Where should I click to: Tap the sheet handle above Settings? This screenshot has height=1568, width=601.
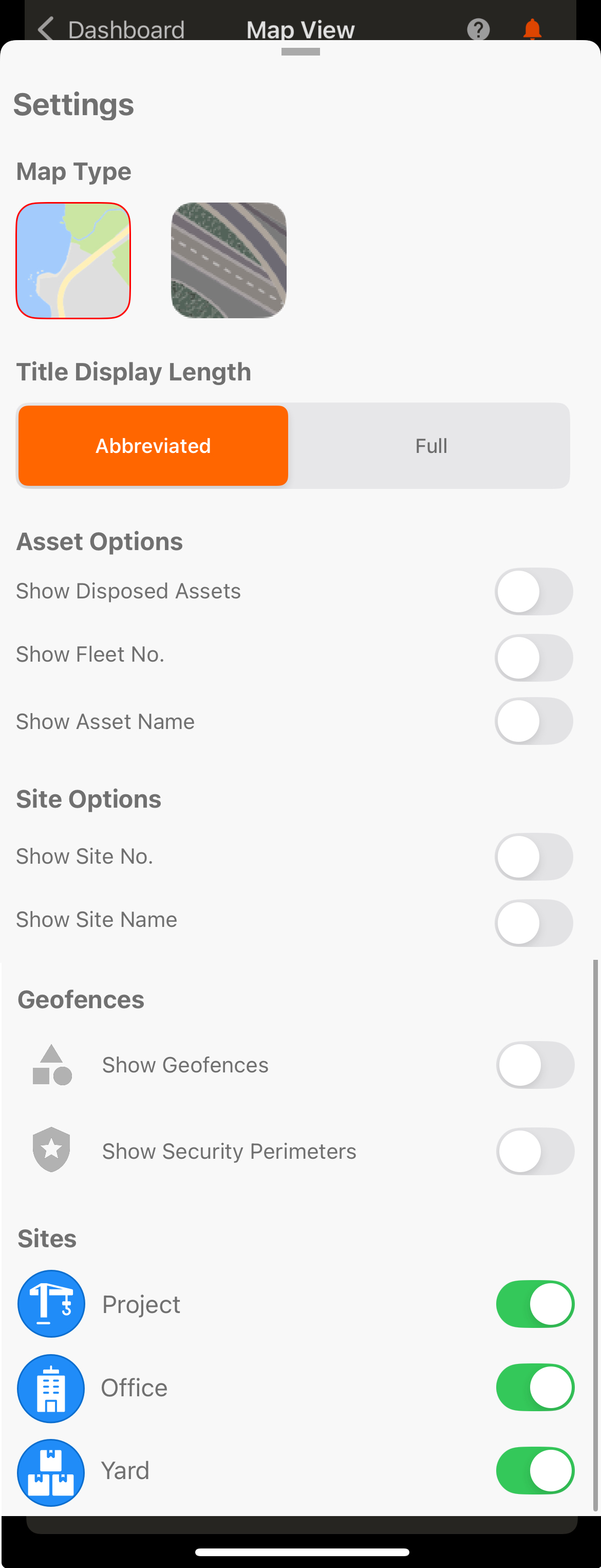pos(300,52)
